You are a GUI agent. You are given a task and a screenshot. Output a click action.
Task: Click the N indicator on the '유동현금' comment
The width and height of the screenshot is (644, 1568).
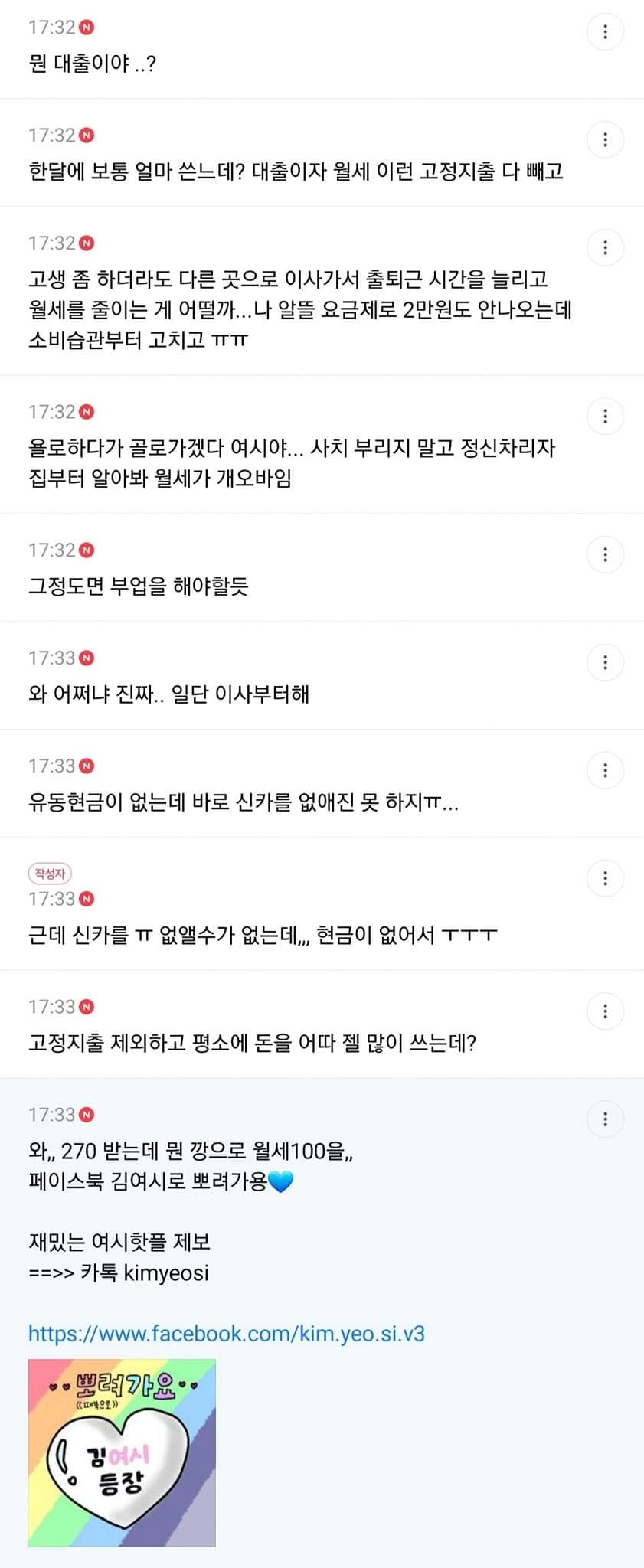click(84, 766)
